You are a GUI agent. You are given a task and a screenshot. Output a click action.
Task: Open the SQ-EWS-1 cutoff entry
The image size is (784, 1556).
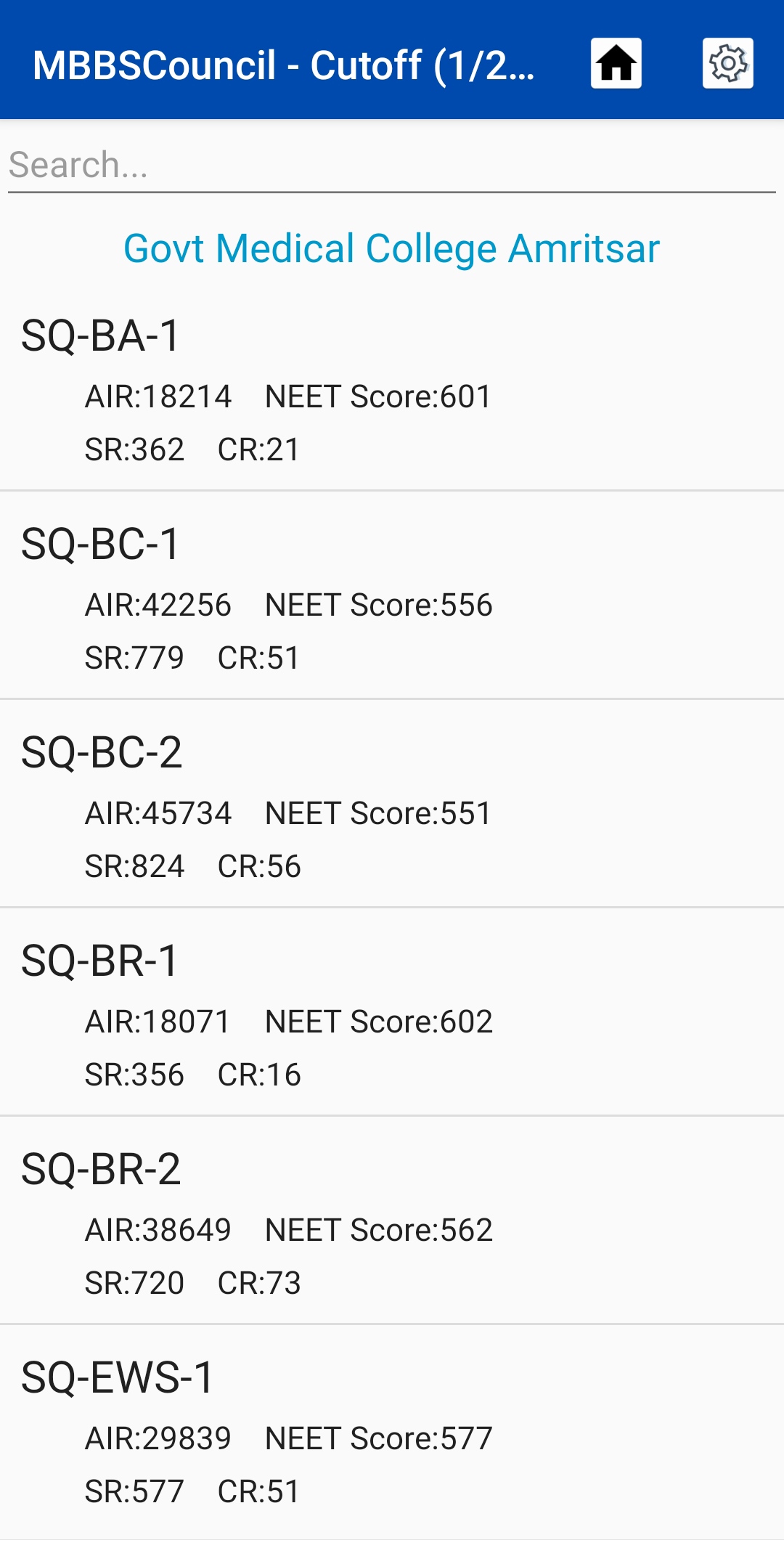(x=392, y=1429)
